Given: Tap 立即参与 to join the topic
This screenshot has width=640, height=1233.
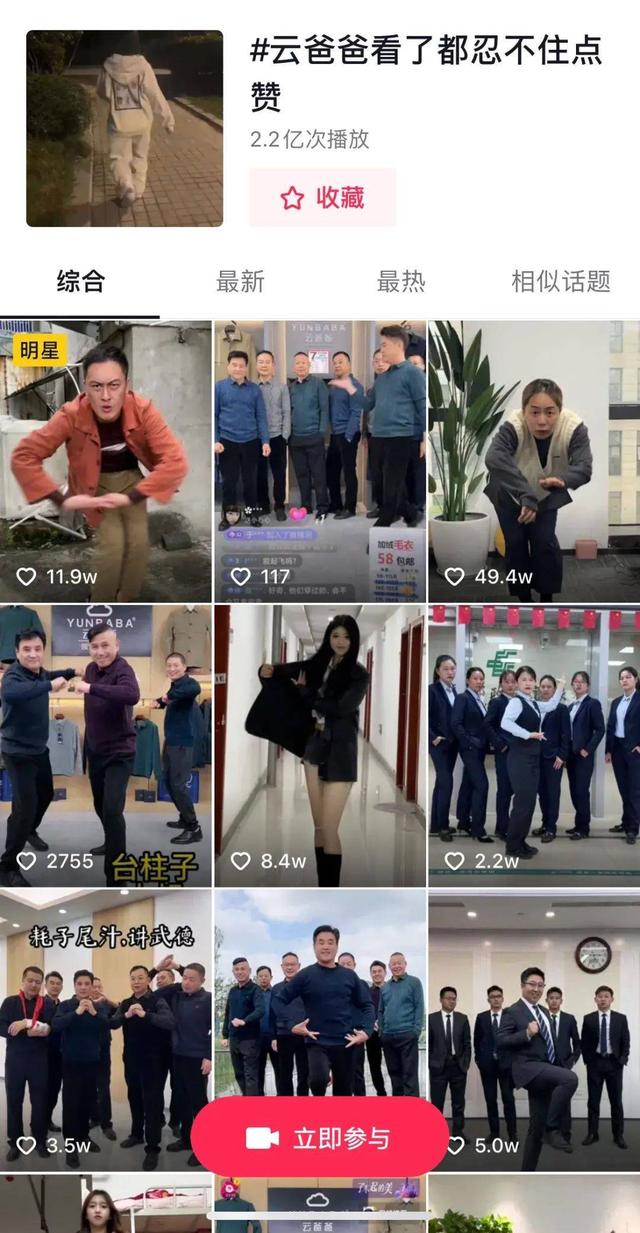Looking at the screenshot, I should [x=319, y=1138].
